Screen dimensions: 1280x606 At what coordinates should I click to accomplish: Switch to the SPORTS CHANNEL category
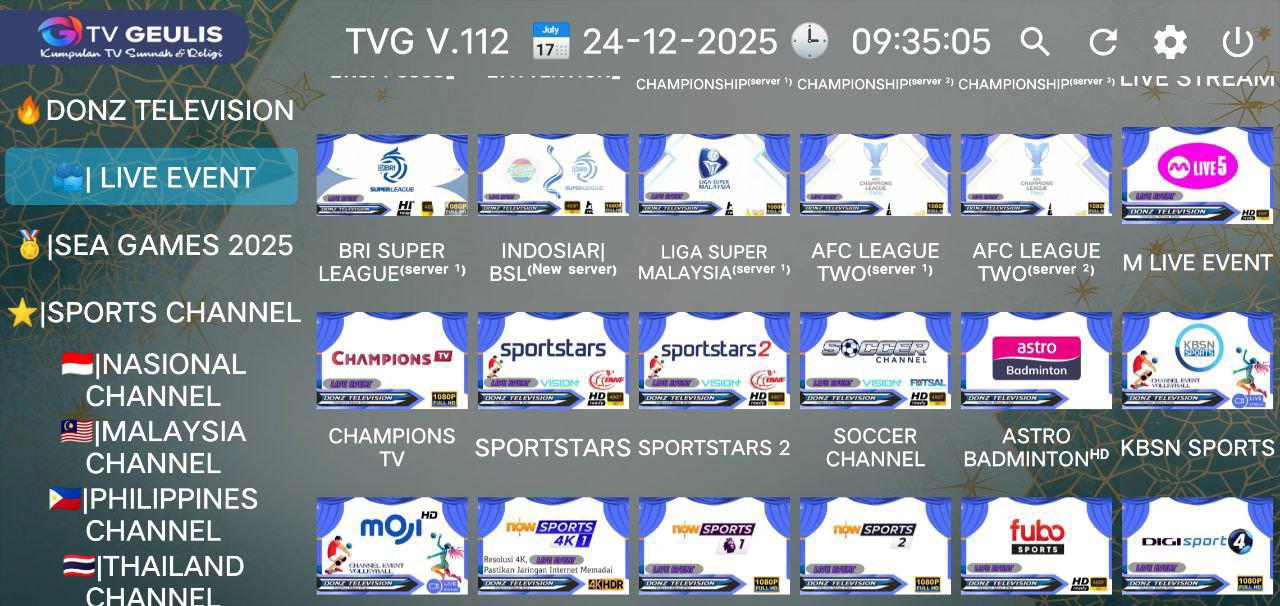[x=155, y=313]
